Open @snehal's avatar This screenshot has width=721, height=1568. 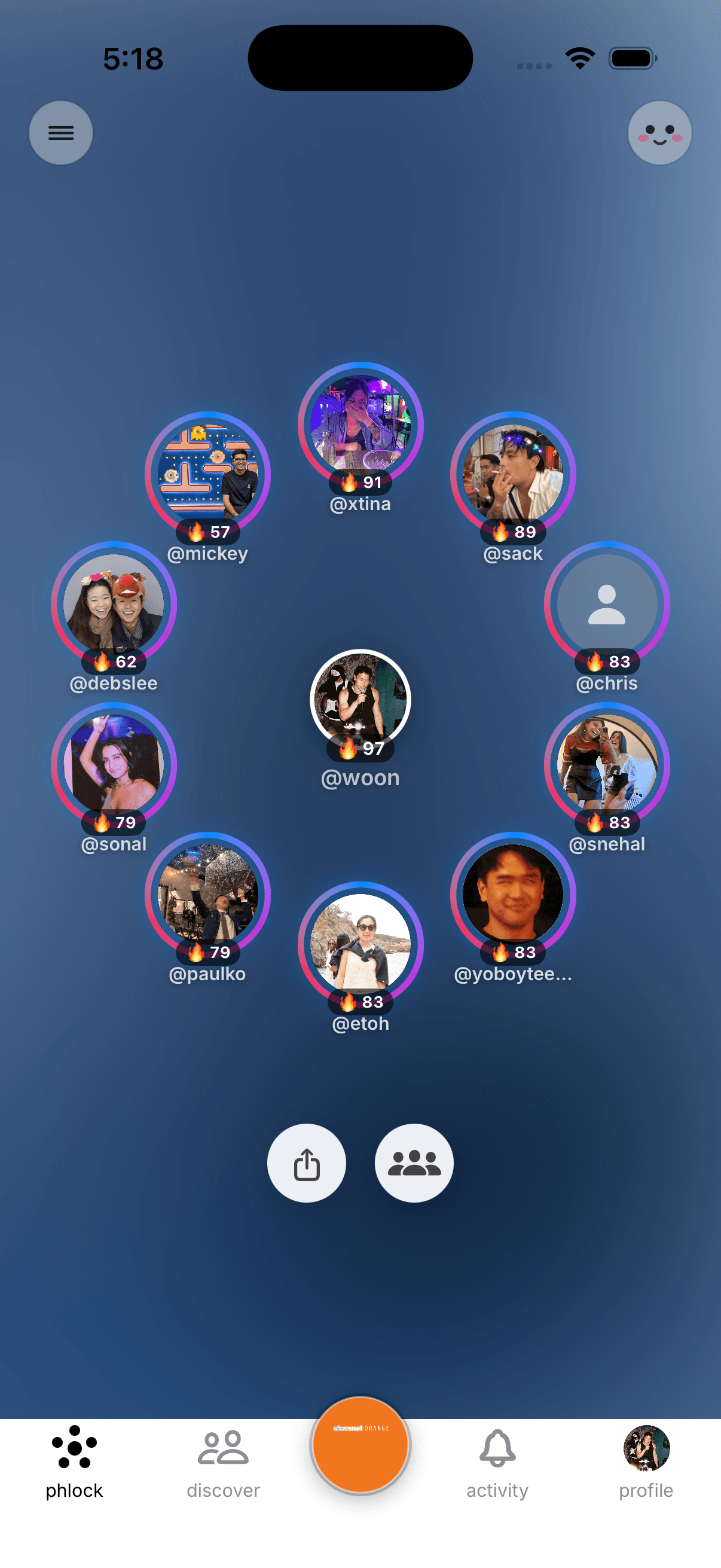[607, 764]
